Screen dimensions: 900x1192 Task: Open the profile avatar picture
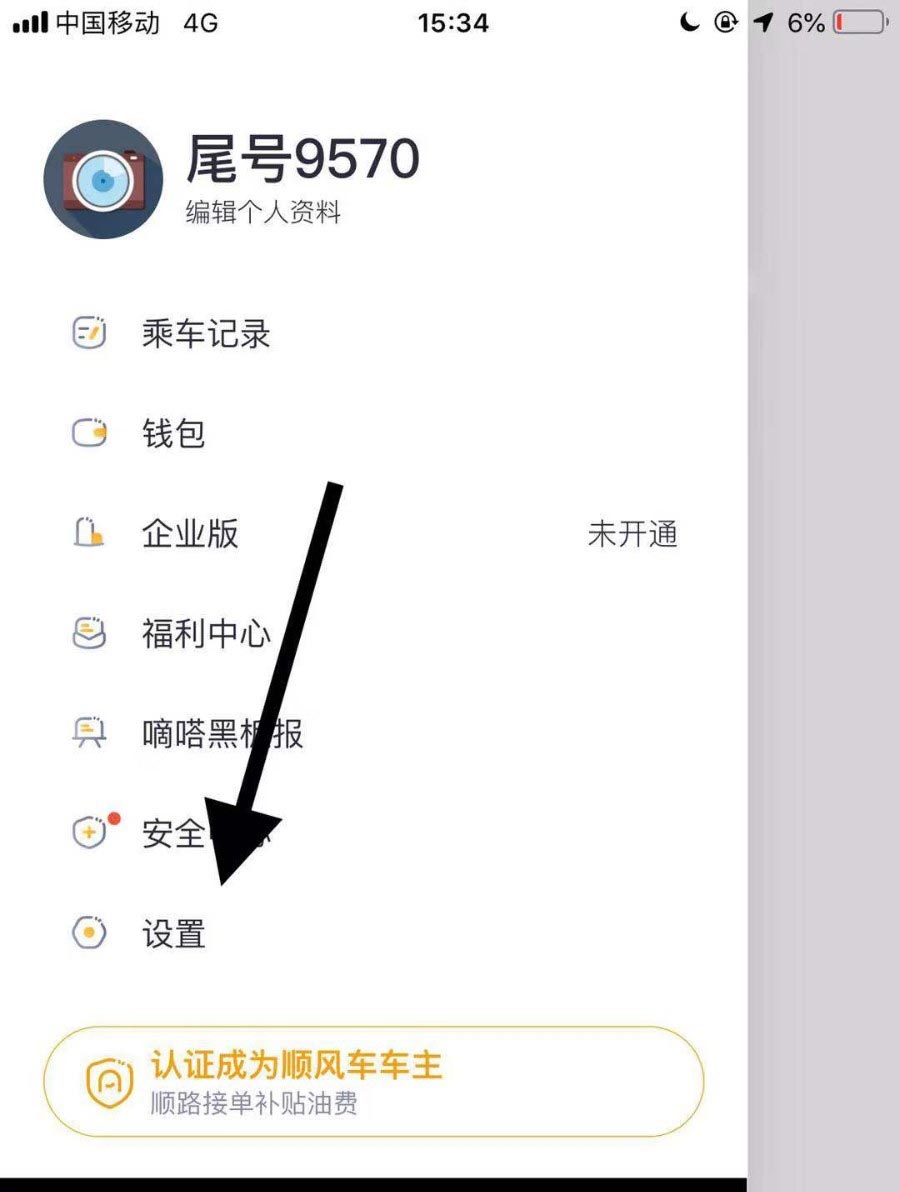click(x=103, y=180)
